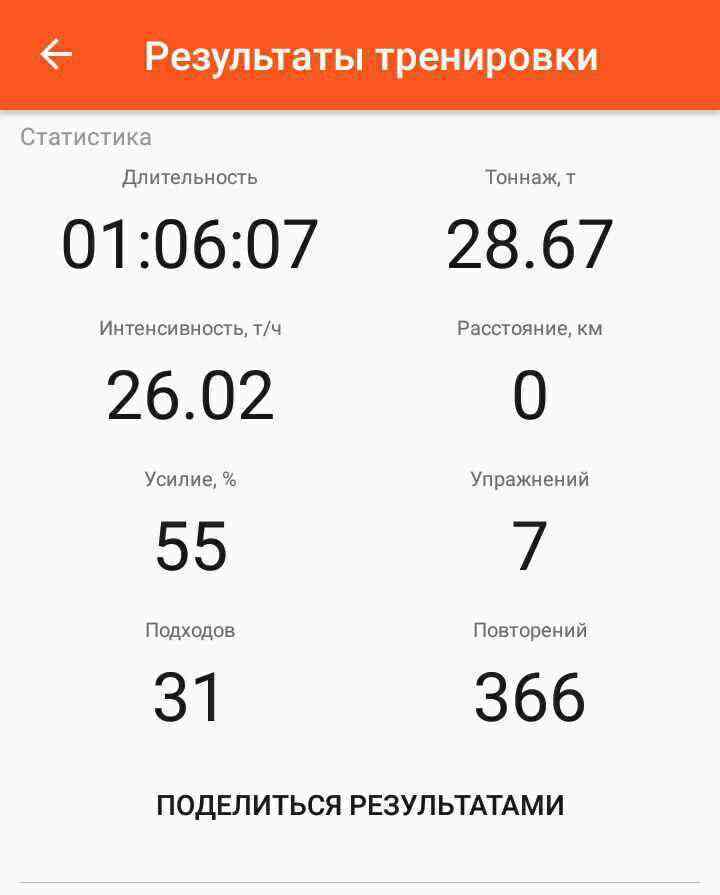Go back using the arrow icon
720x895 pixels.
coord(56,54)
